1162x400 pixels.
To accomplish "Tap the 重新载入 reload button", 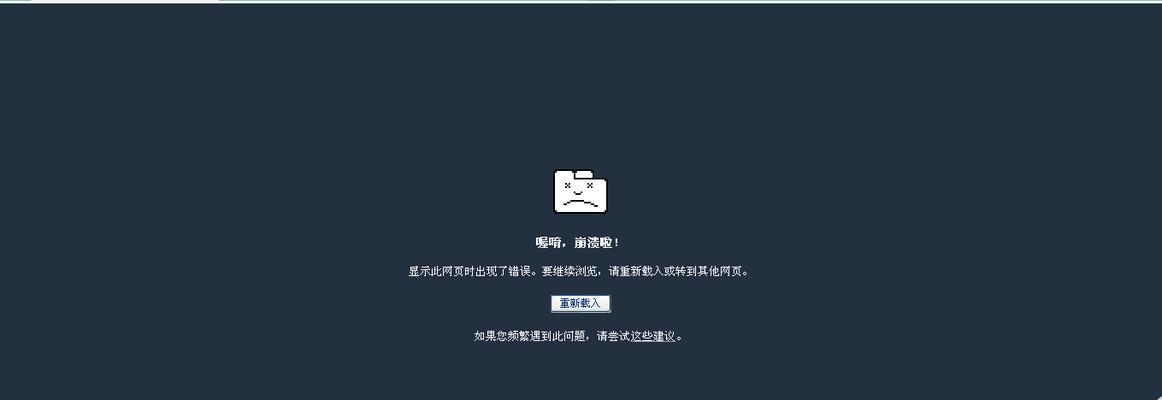I will (580, 303).
